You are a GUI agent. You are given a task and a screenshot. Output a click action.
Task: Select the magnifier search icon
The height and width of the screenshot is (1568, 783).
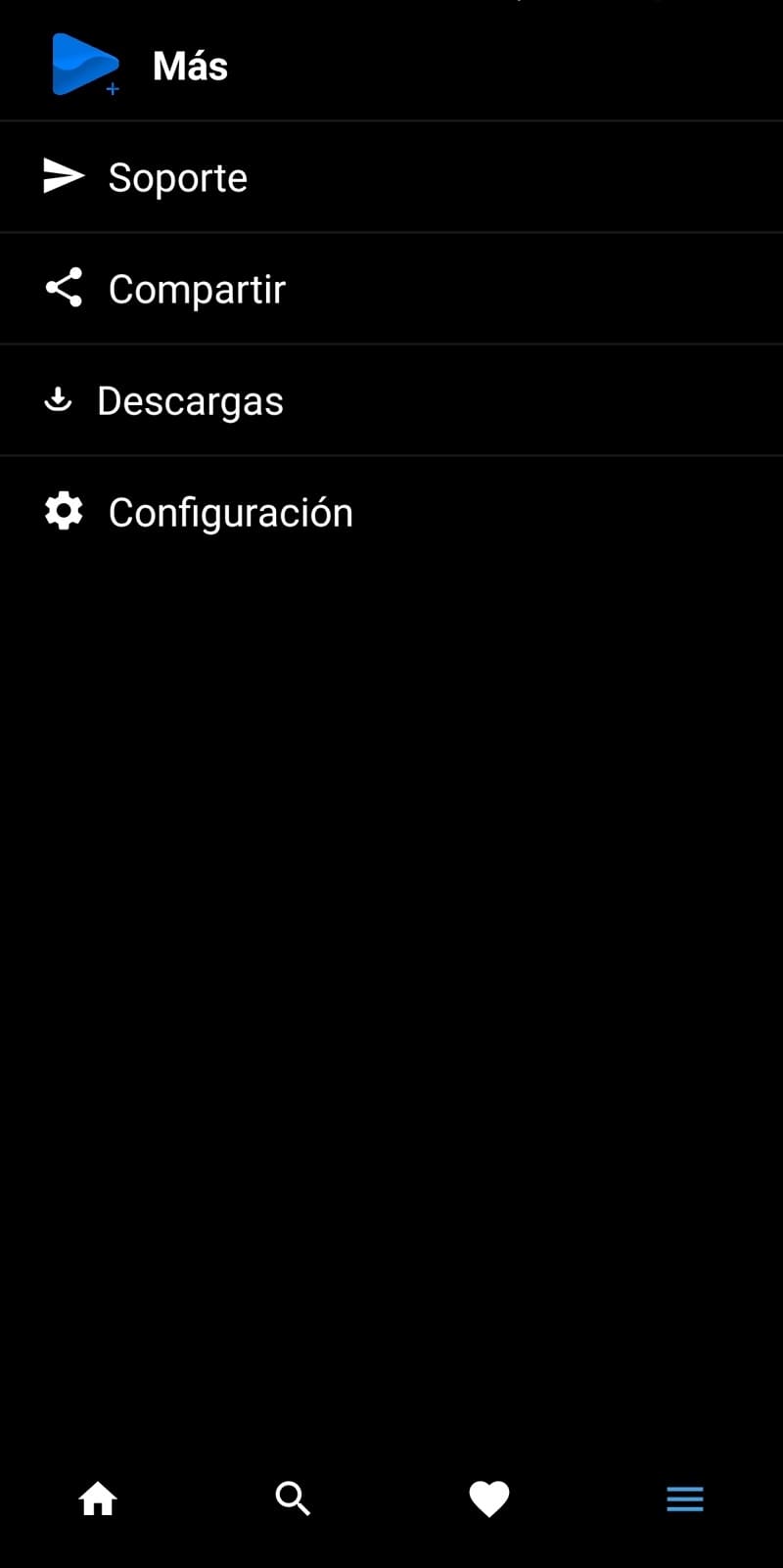point(294,1498)
